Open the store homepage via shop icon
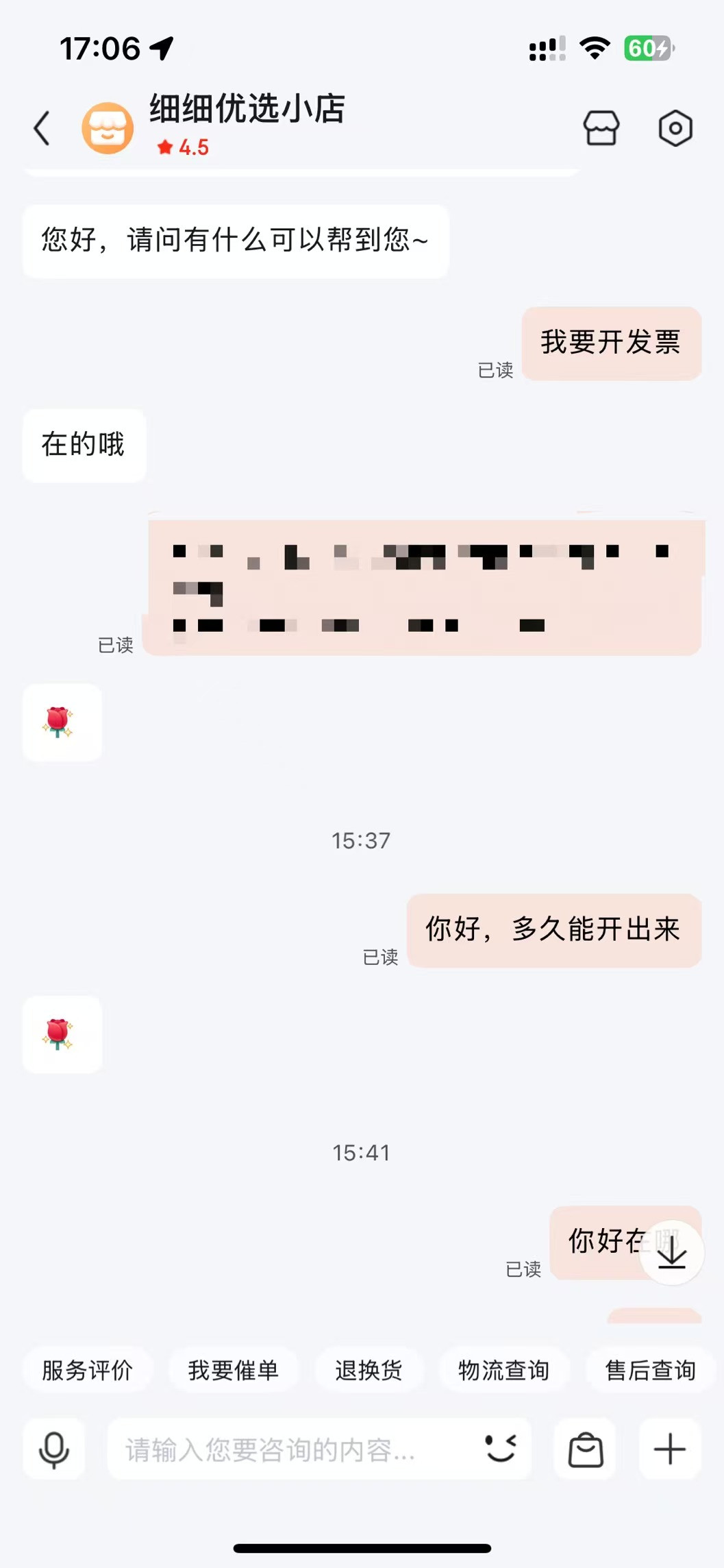The width and height of the screenshot is (724, 1568). tap(603, 128)
